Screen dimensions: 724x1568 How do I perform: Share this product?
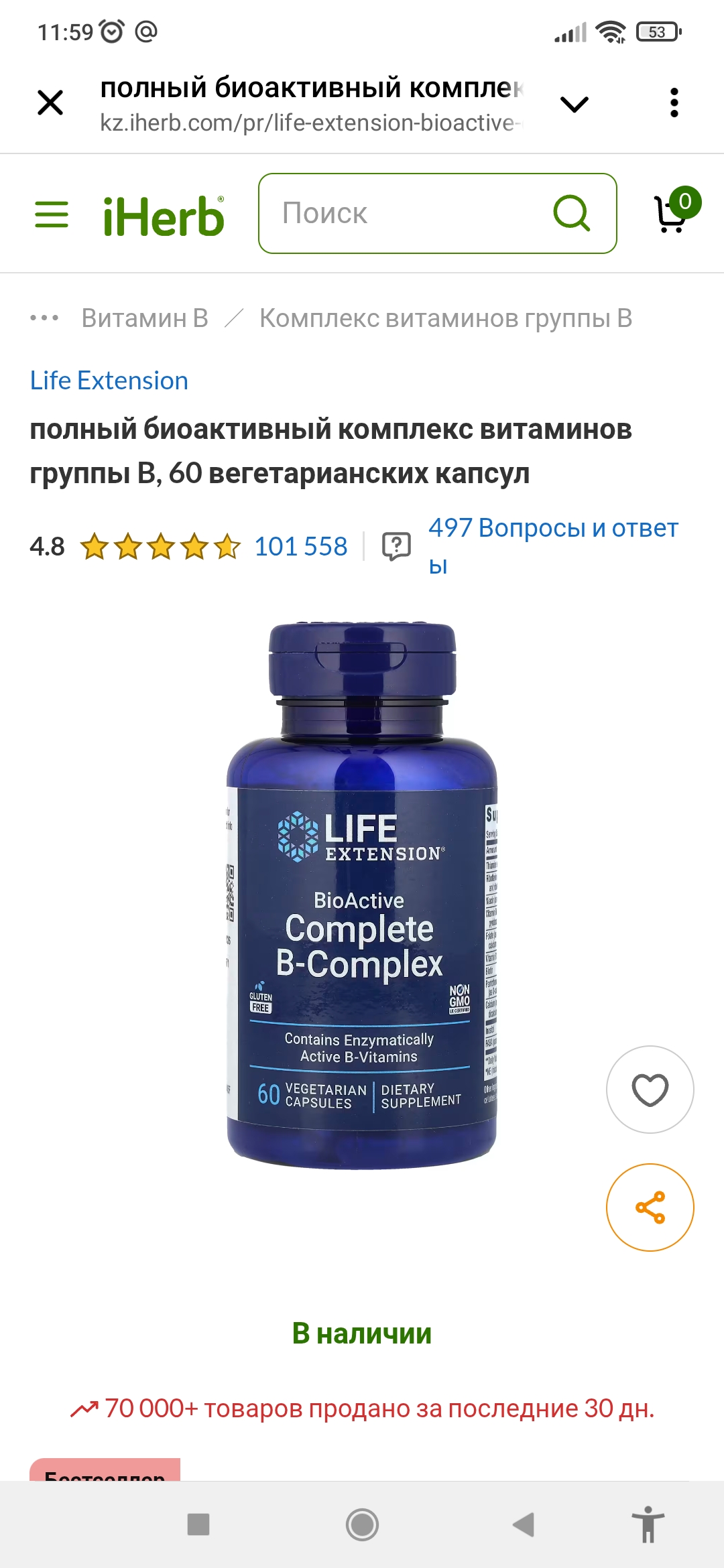click(650, 1207)
